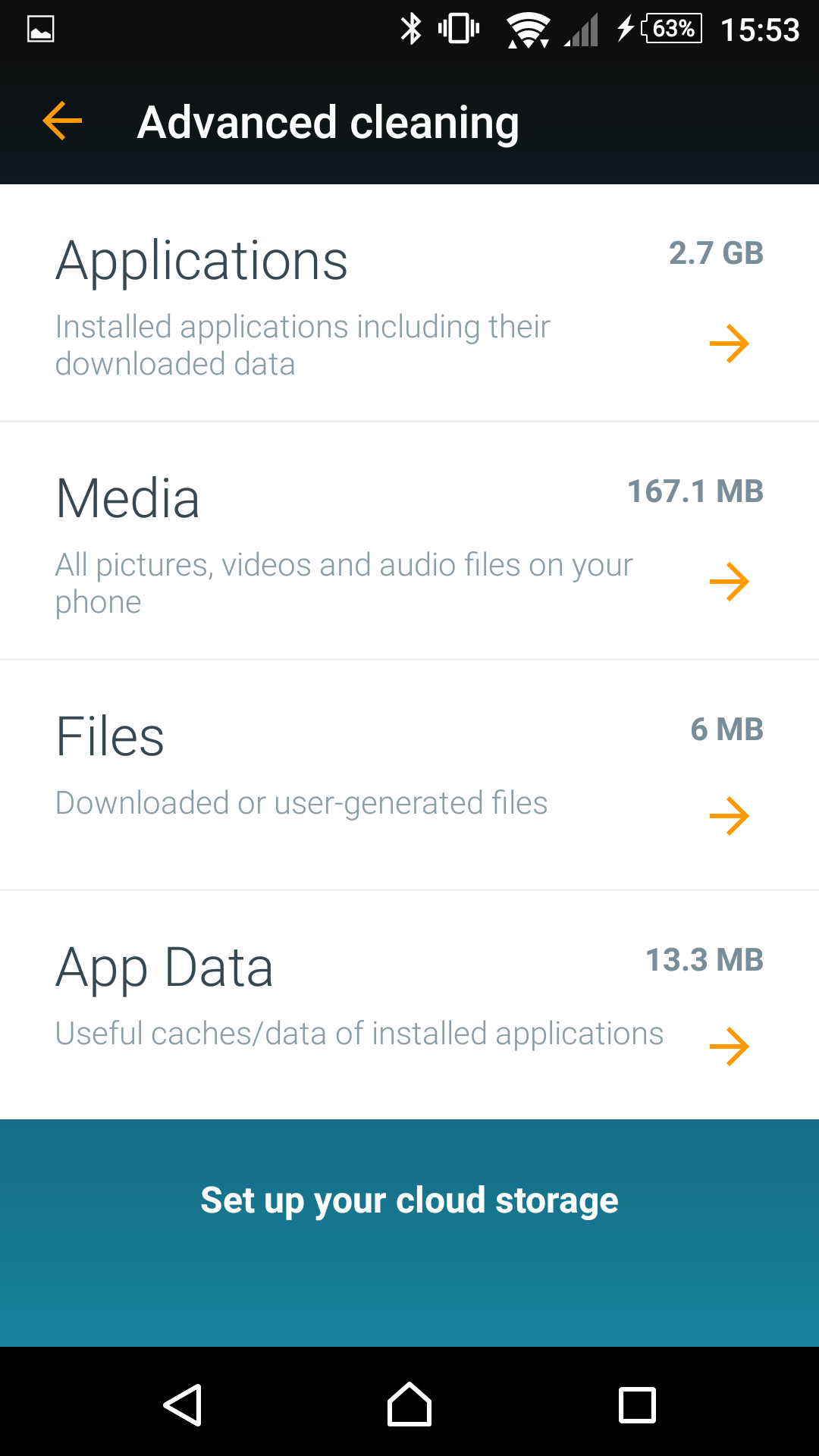This screenshot has height=1456, width=819.
Task: Open the Media cleaning section
Action: click(409, 541)
